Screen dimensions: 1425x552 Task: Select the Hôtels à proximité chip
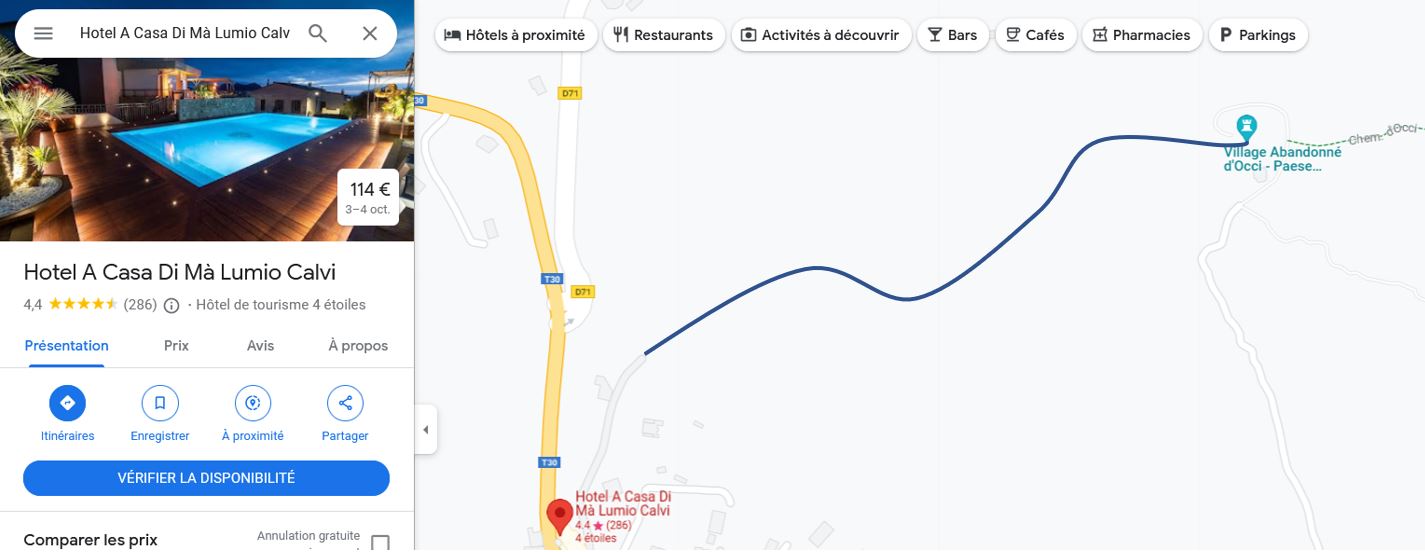tap(515, 35)
